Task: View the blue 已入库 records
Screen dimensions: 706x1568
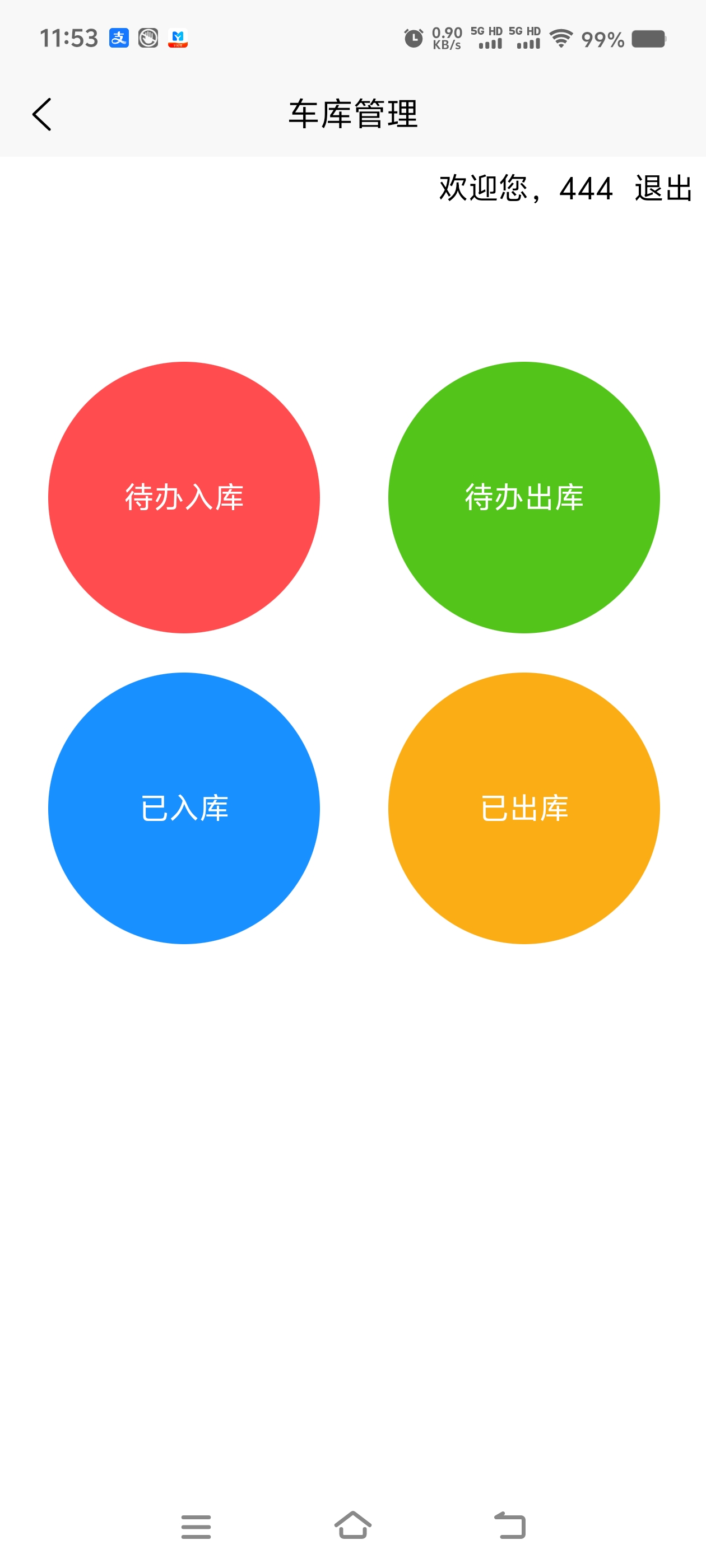Action: [x=184, y=808]
